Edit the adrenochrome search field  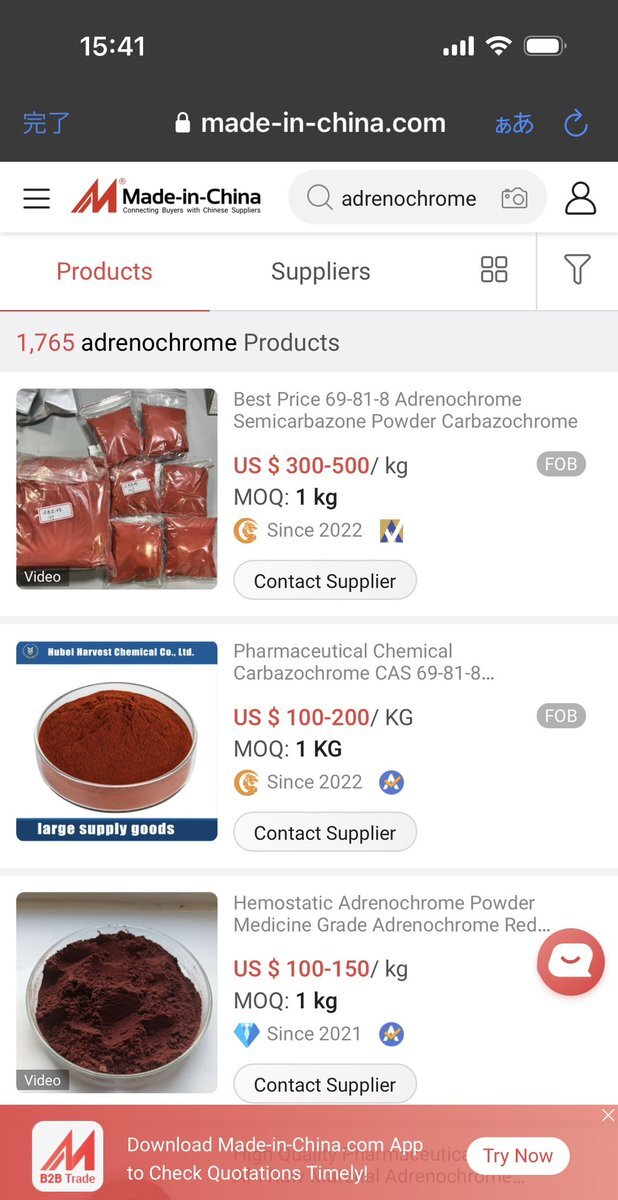[x=408, y=198]
